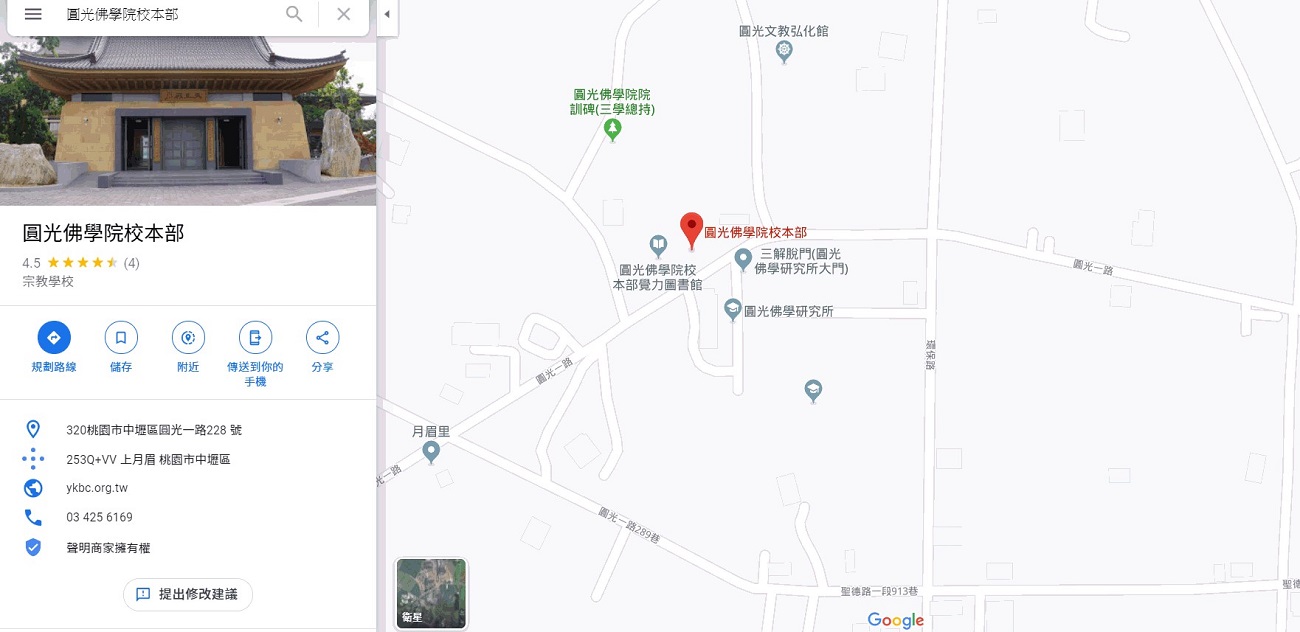Open the temple photo at the top

[188, 120]
